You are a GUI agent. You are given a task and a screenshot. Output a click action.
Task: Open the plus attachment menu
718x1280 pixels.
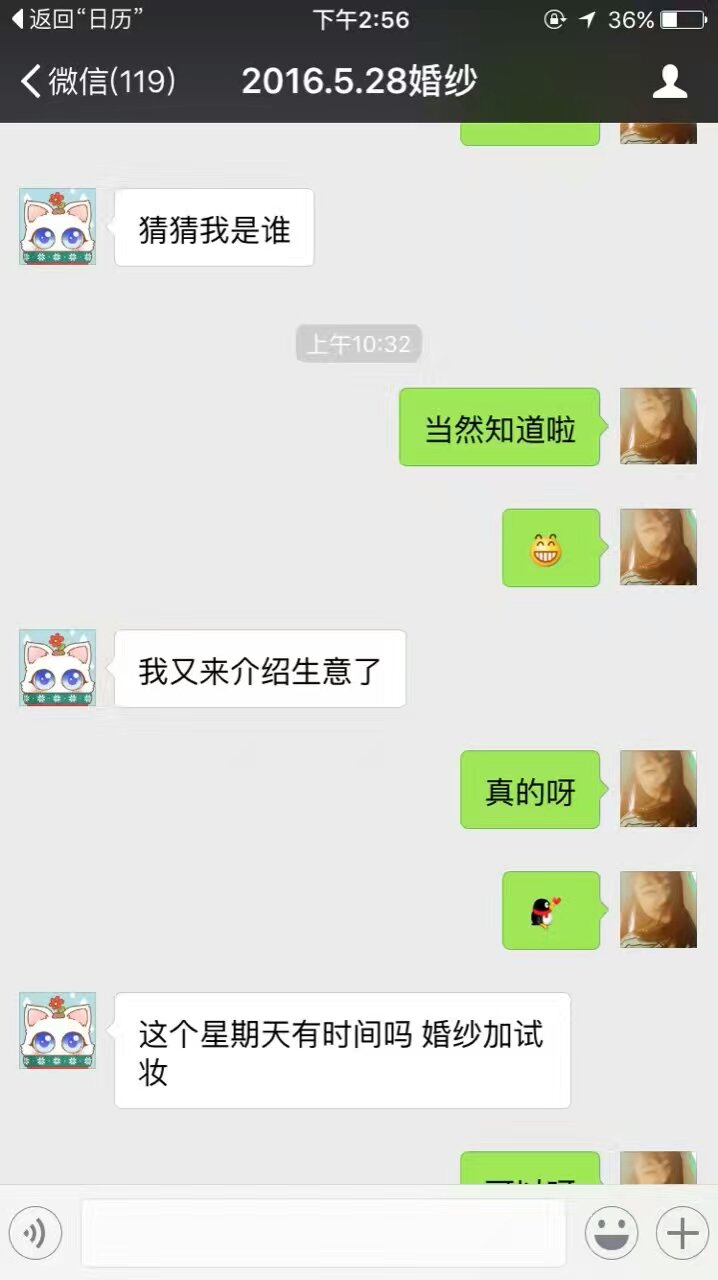tap(682, 1233)
